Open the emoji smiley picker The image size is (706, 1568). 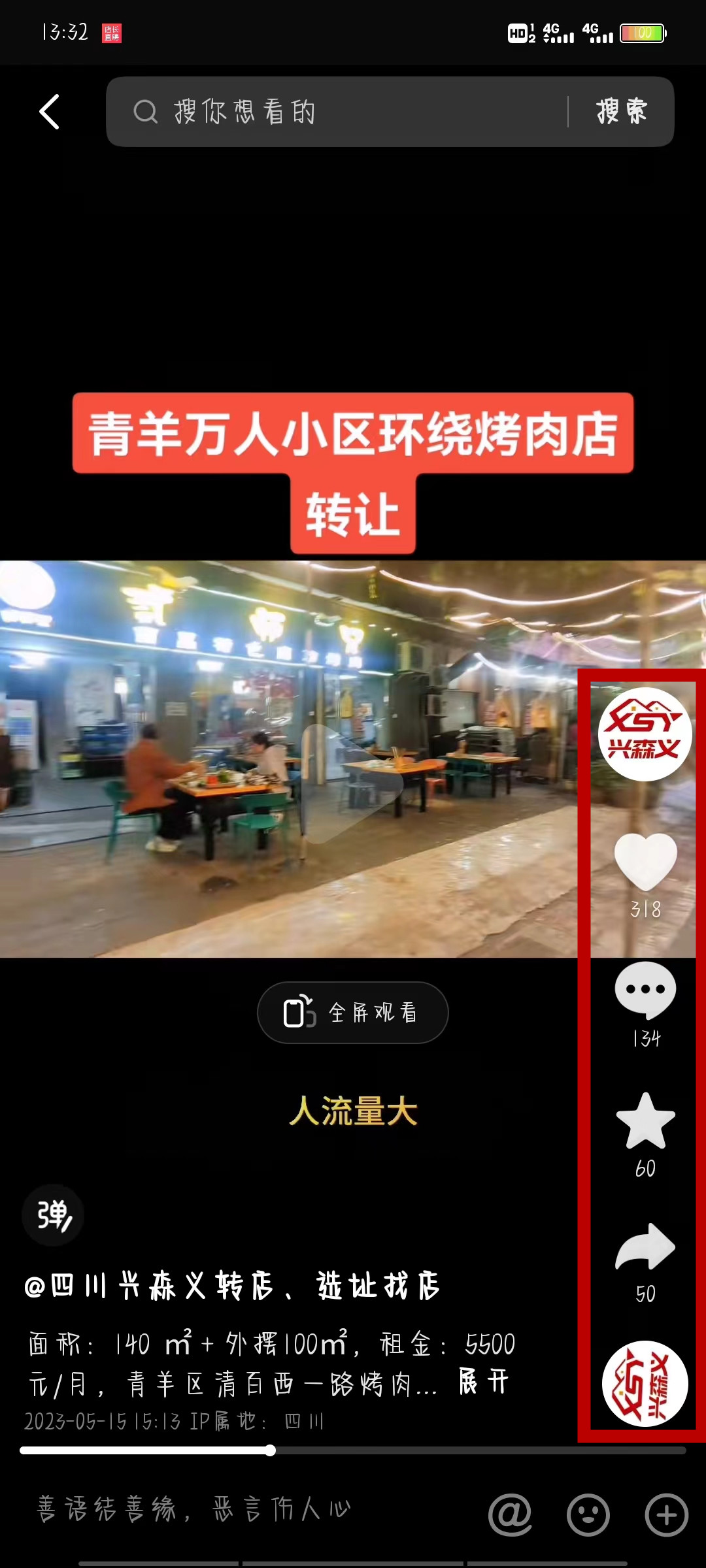click(x=588, y=1514)
